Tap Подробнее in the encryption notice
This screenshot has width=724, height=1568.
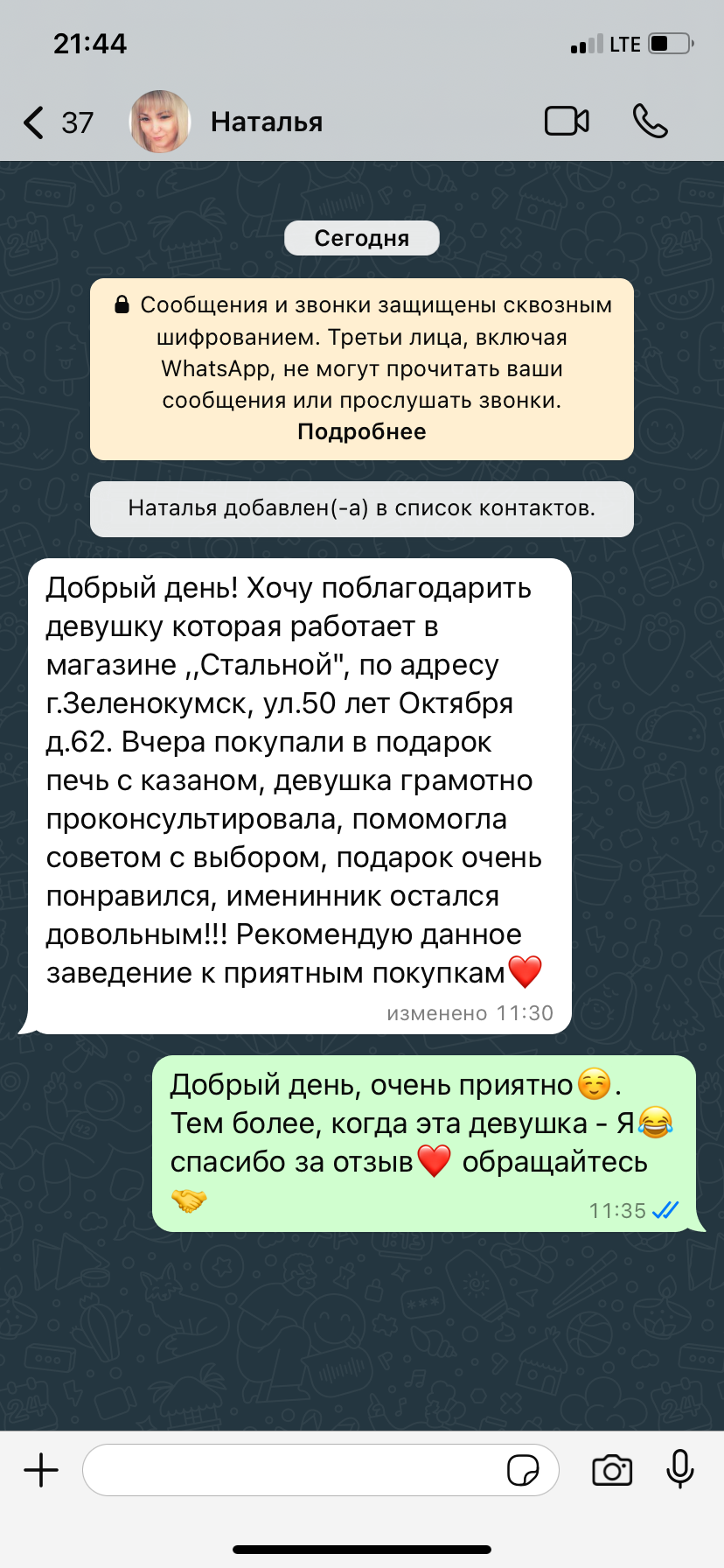[361, 432]
